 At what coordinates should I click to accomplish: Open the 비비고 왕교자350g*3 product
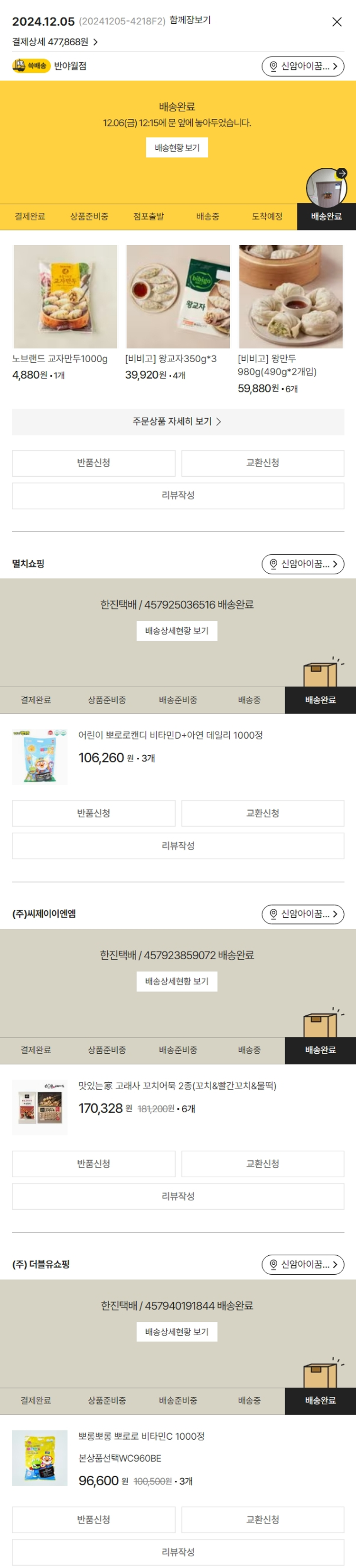[x=178, y=297]
